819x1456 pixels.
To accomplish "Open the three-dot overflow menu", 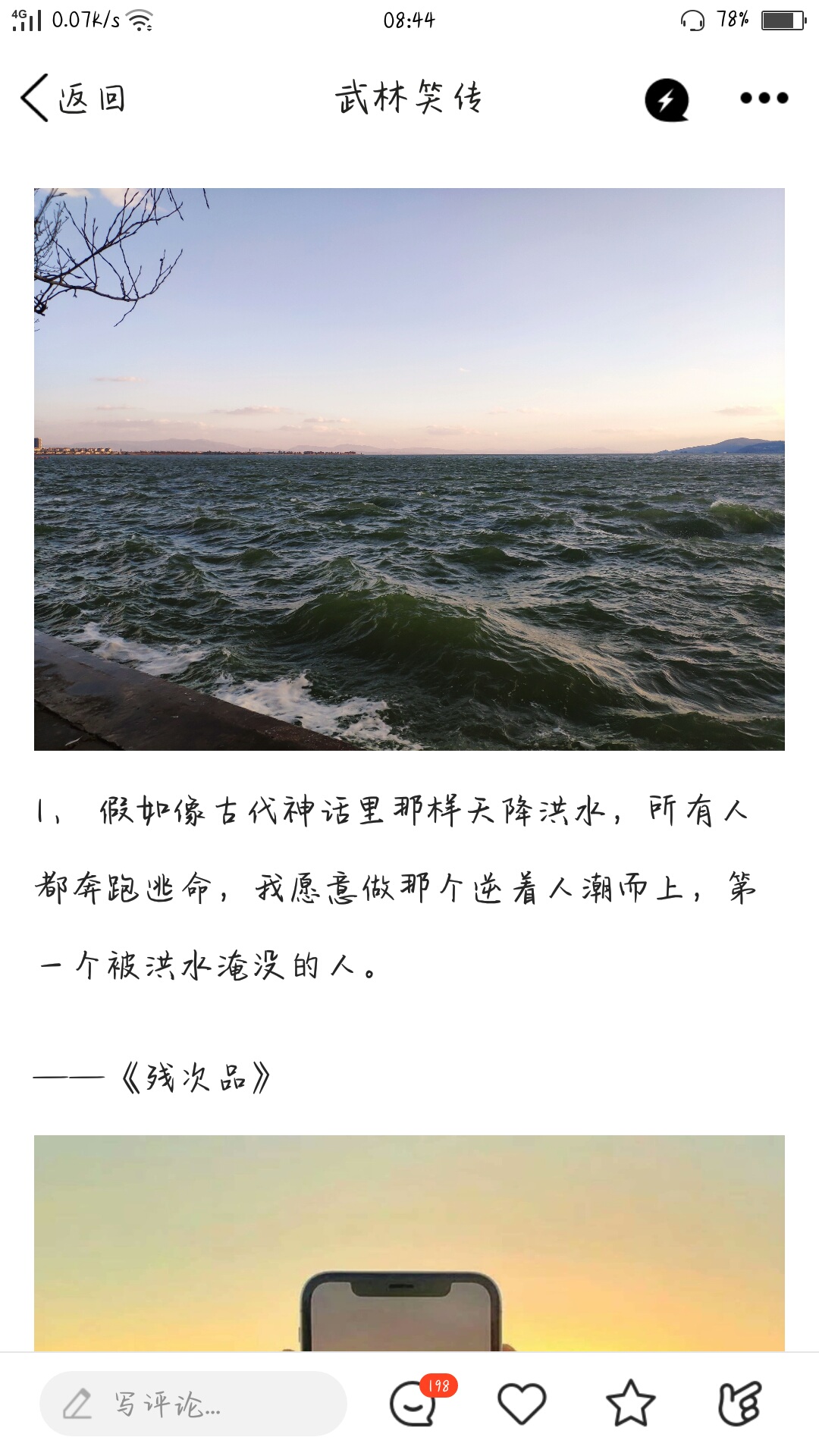I will (x=764, y=98).
